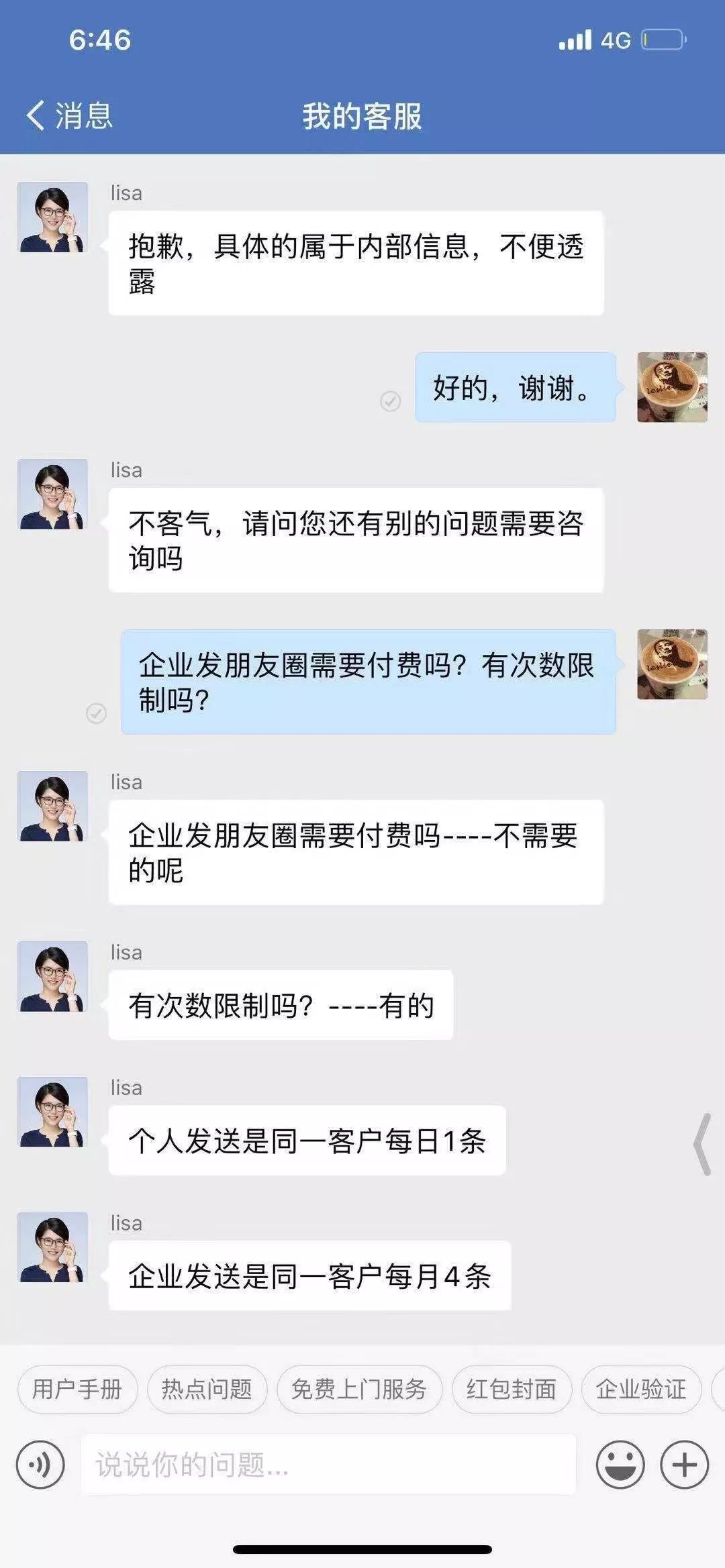Open the 用户手册 quick chip
Screen dimensions: 725x1568
[77, 1389]
